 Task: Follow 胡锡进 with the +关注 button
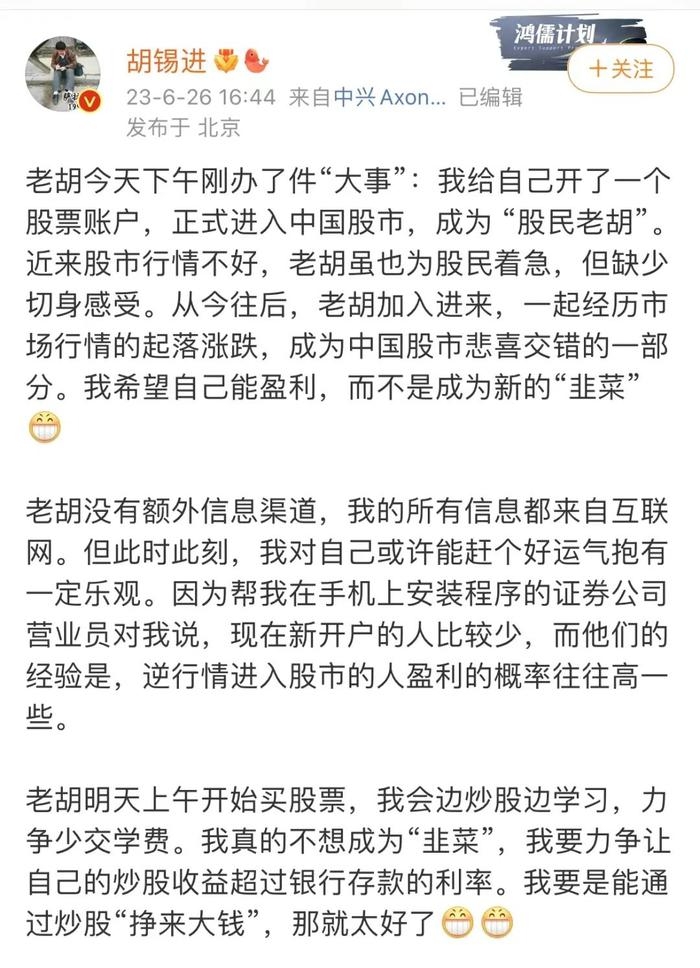620,69
